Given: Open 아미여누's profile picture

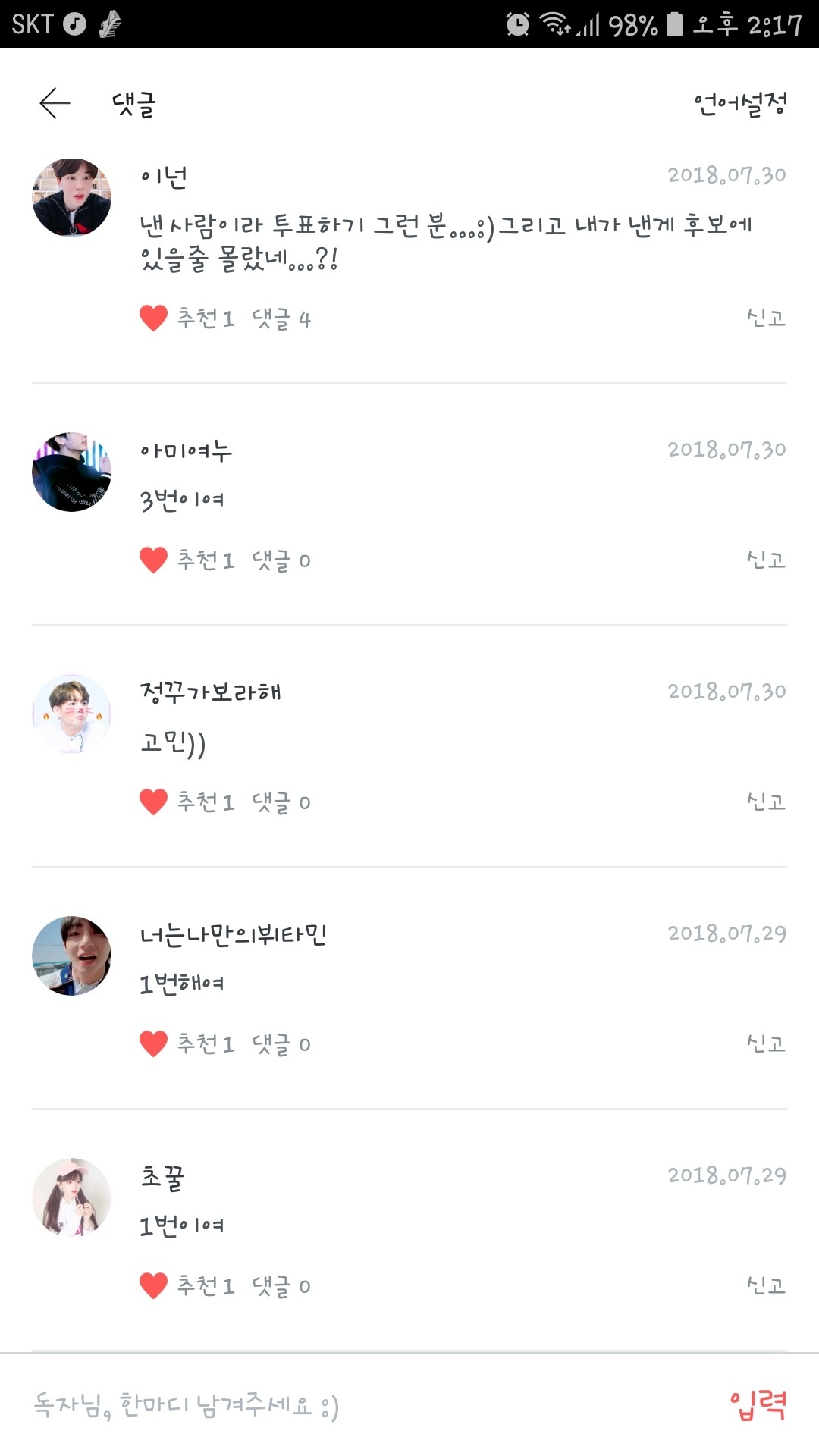Looking at the screenshot, I should pyautogui.click(x=72, y=472).
